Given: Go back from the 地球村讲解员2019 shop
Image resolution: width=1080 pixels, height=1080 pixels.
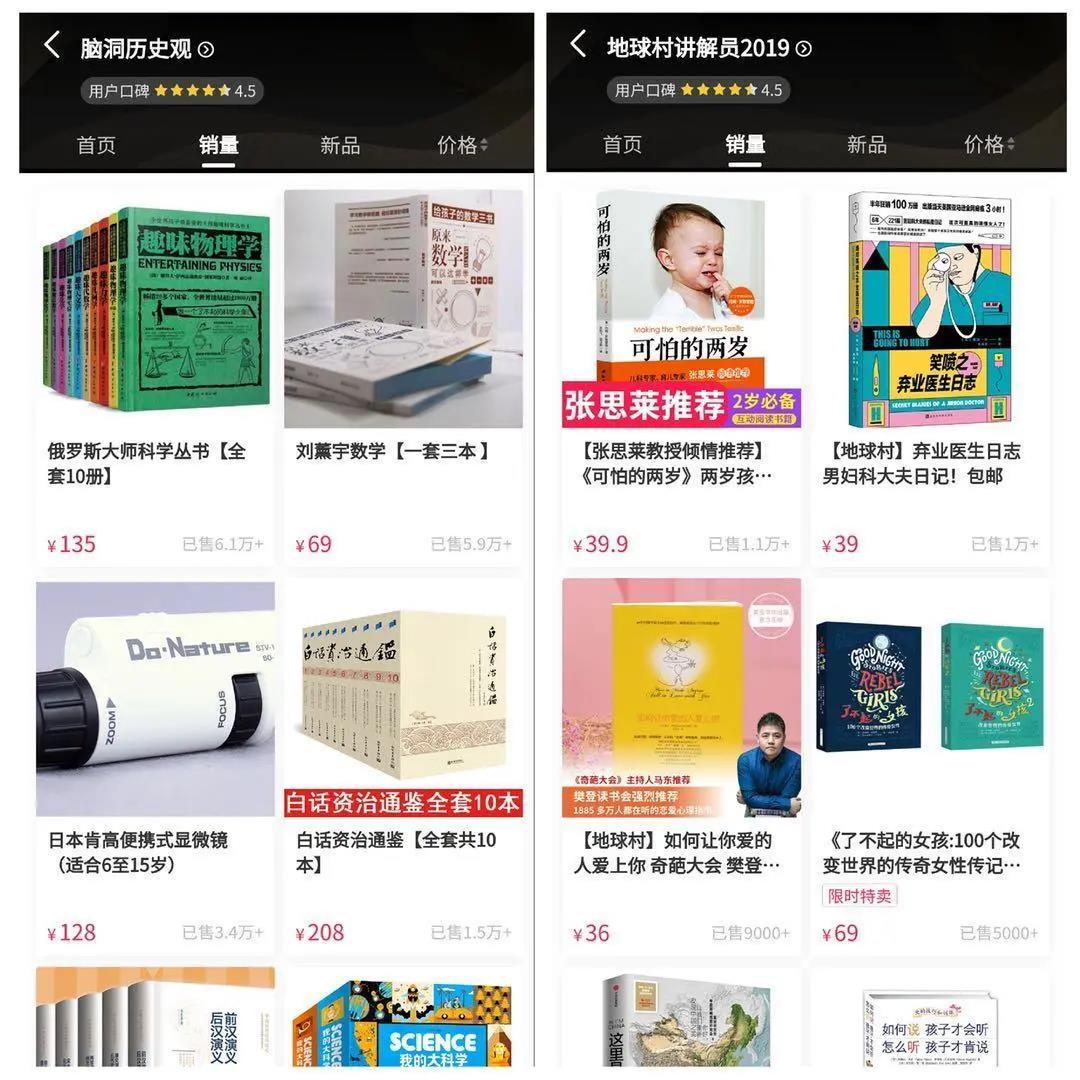Looking at the screenshot, I should click(x=578, y=44).
